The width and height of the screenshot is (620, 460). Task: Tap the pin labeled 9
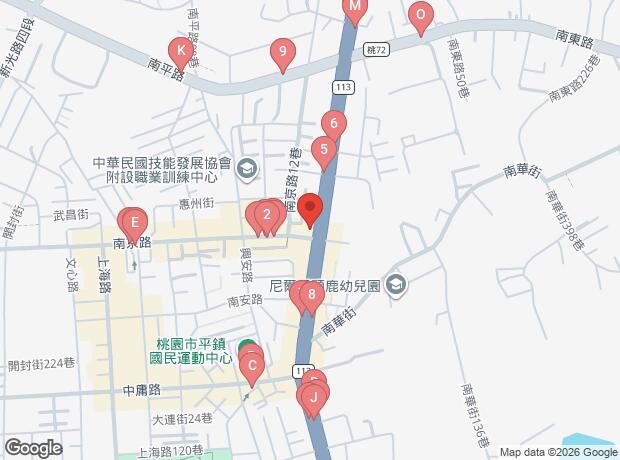click(284, 53)
